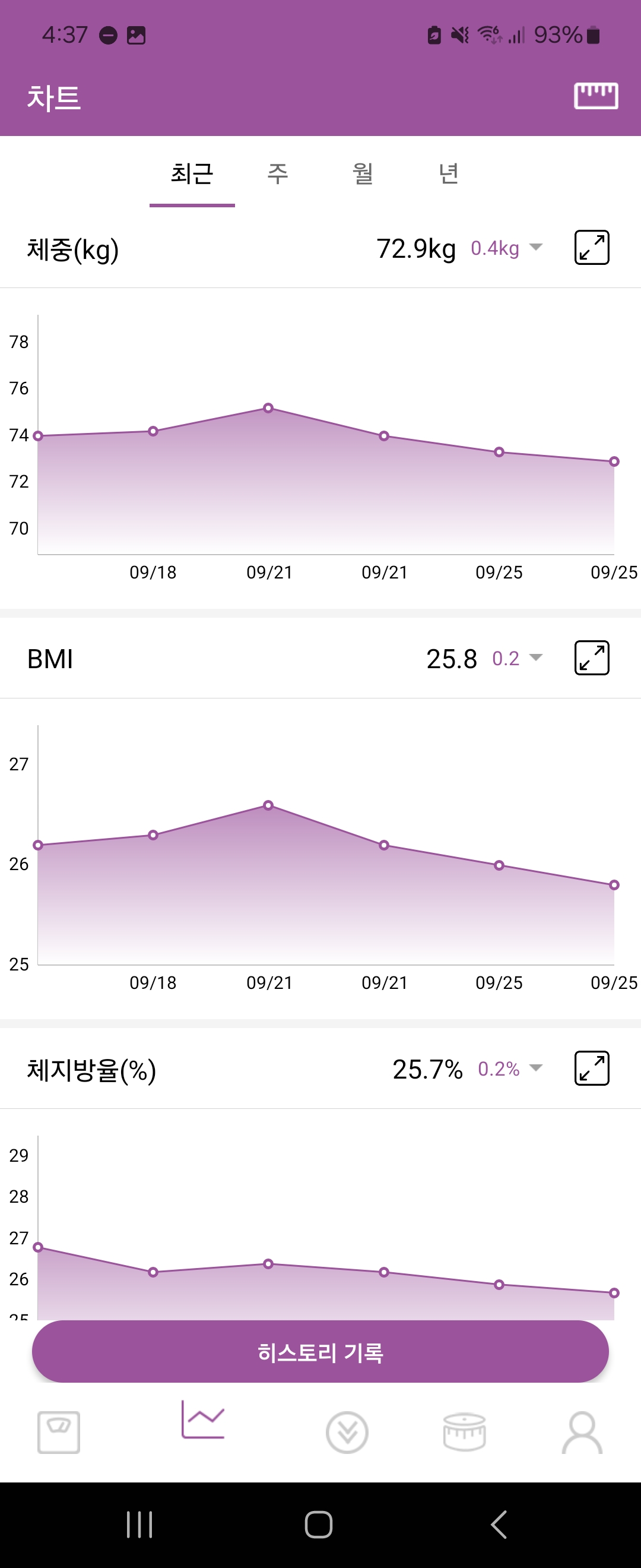Switch to the 주 (week) tab
The width and height of the screenshot is (641, 1568).
(x=278, y=174)
